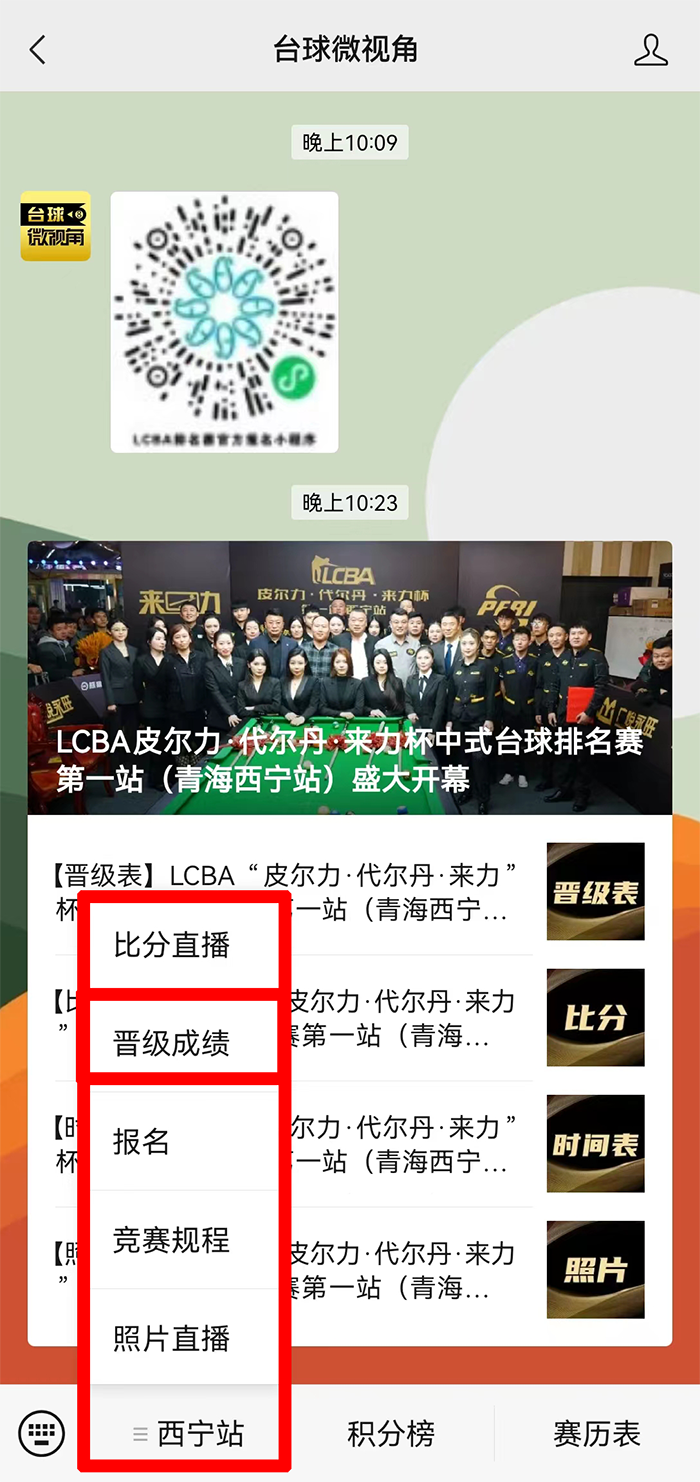Open the 台球微视角 sender avatar
The width and height of the screenshot is (700, 1482).
55,226
